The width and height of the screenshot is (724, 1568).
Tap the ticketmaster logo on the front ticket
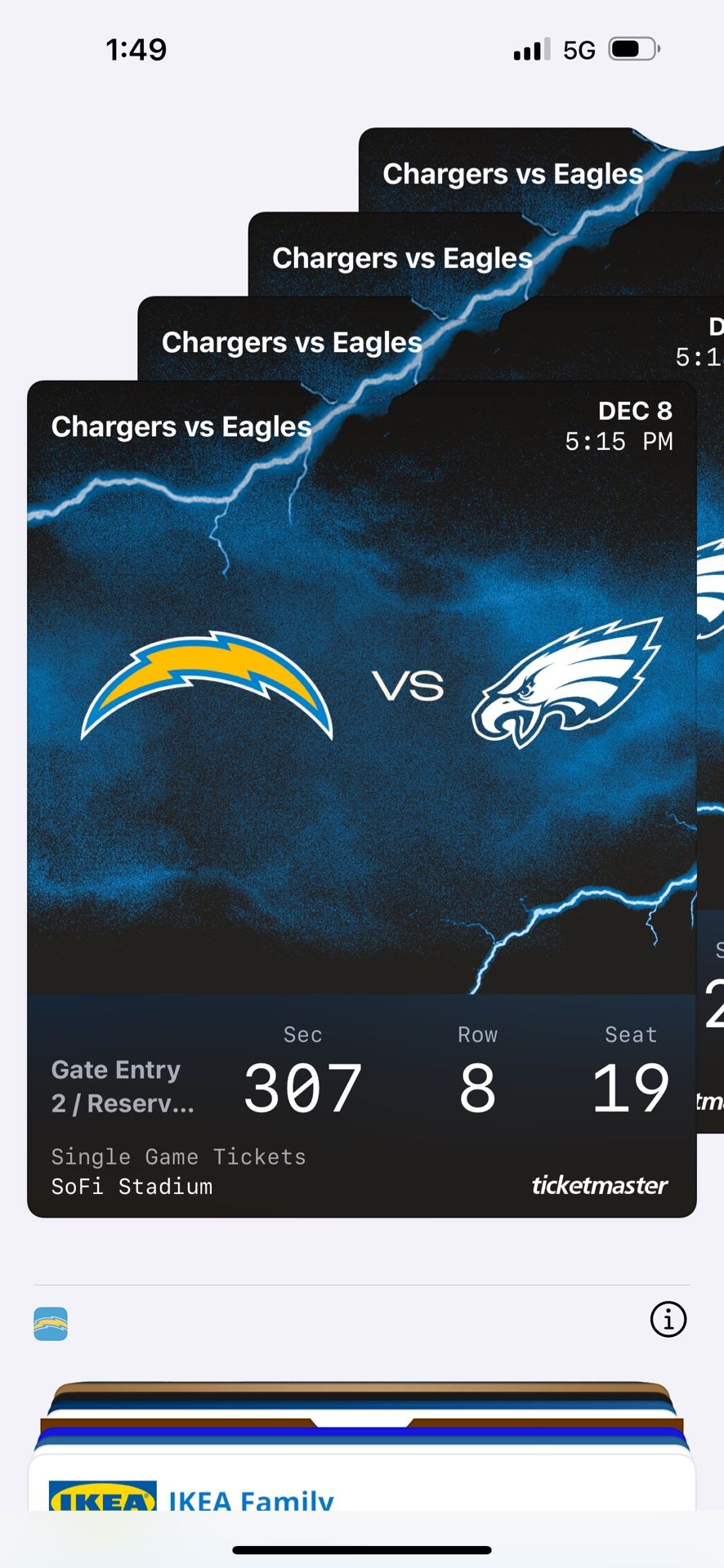click(599, 1185)
